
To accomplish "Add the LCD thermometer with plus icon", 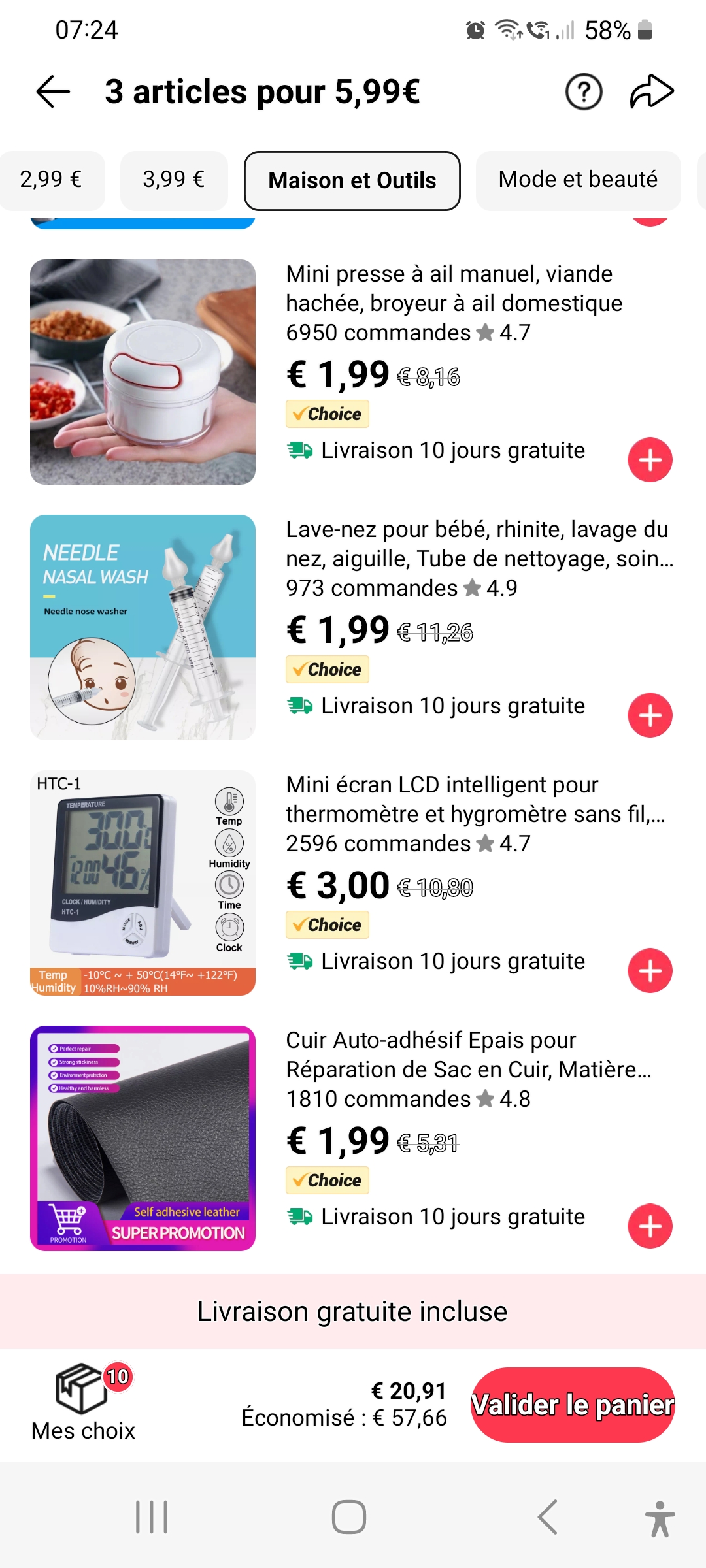I will [x=649, y=970].
